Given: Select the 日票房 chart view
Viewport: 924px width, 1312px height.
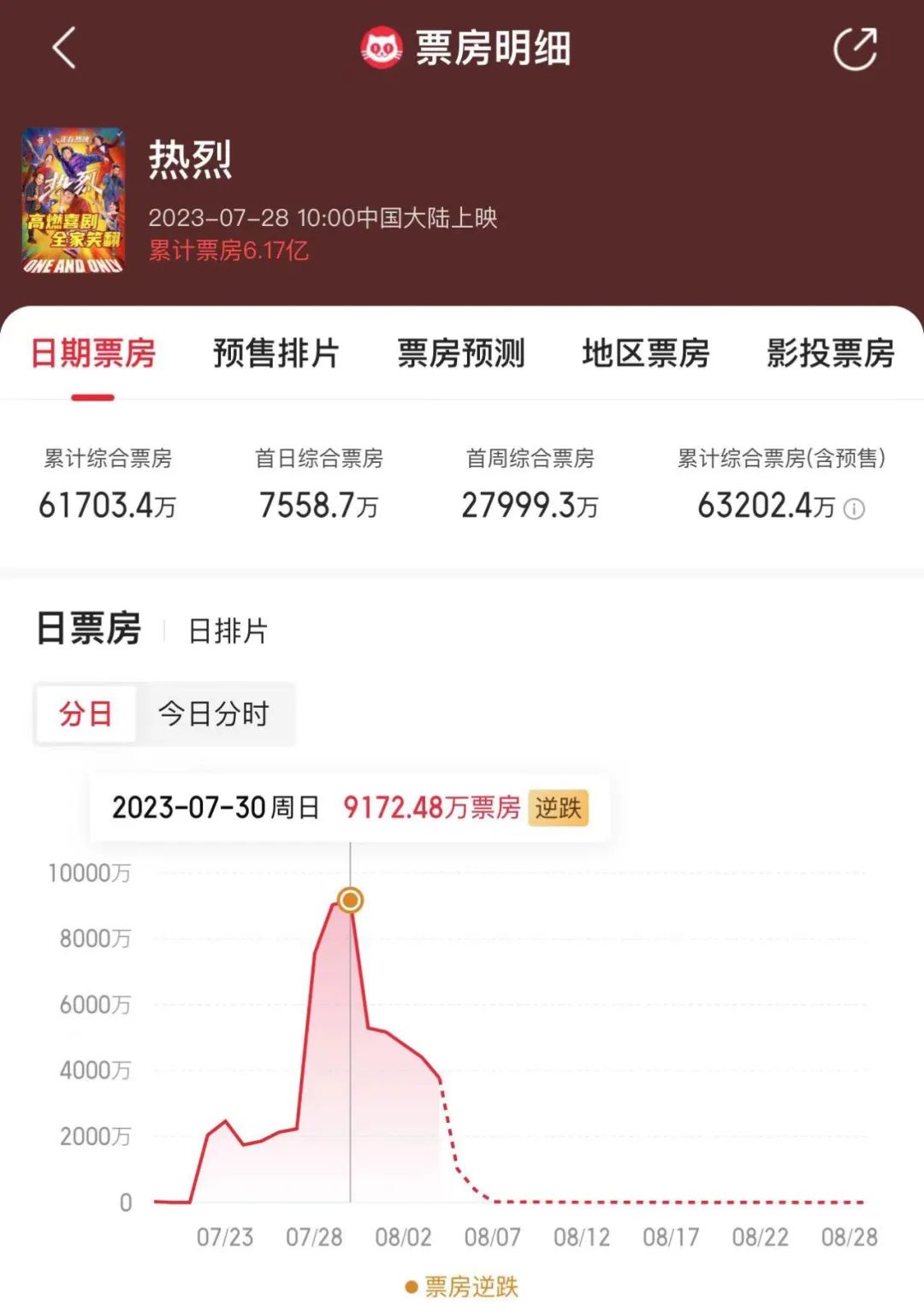Looking at the screenshot, I should pos(89,629).
